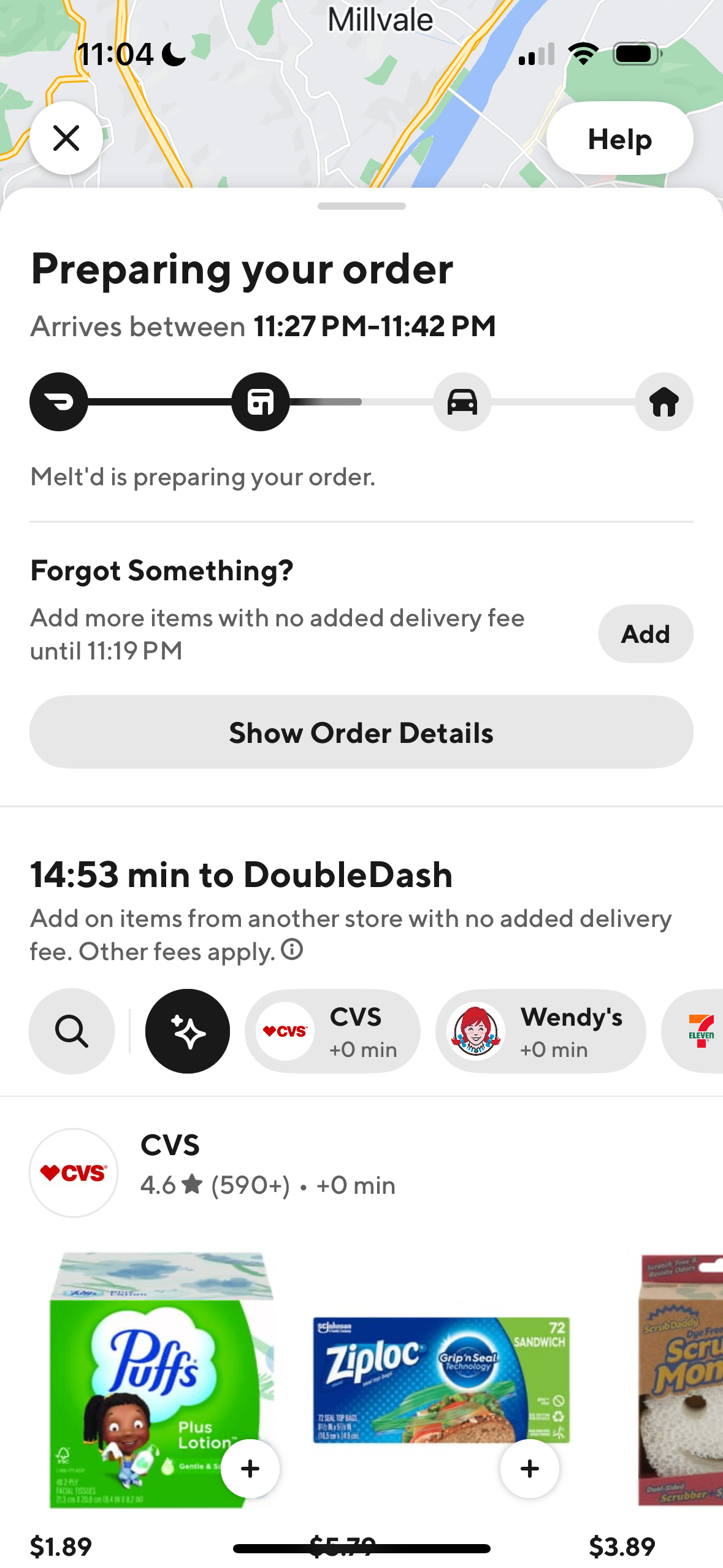Open the Help menu

coord(619,138)
